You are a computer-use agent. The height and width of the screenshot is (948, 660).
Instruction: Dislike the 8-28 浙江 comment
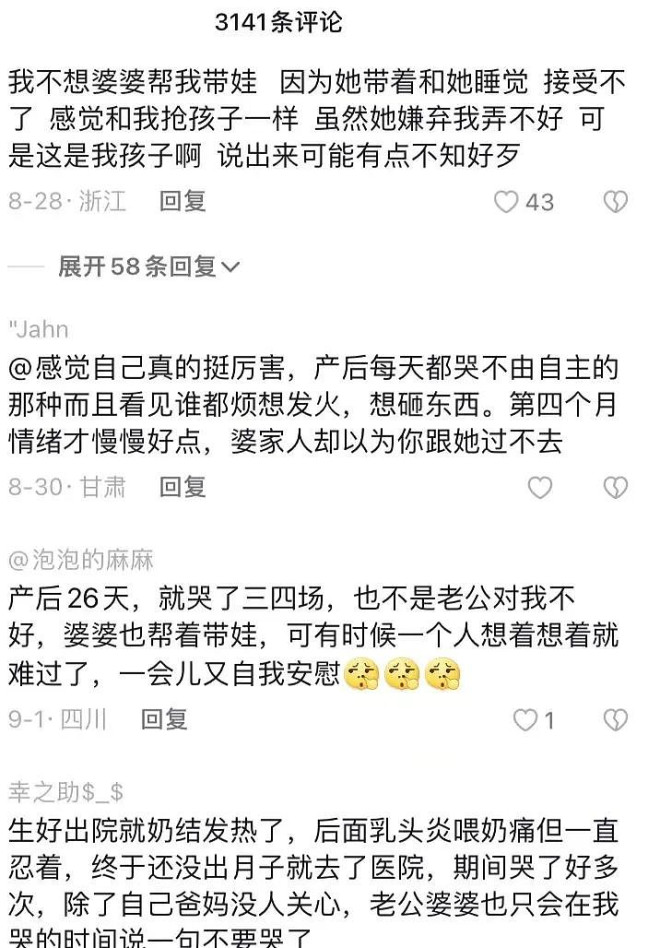click(x=615, y=202)
